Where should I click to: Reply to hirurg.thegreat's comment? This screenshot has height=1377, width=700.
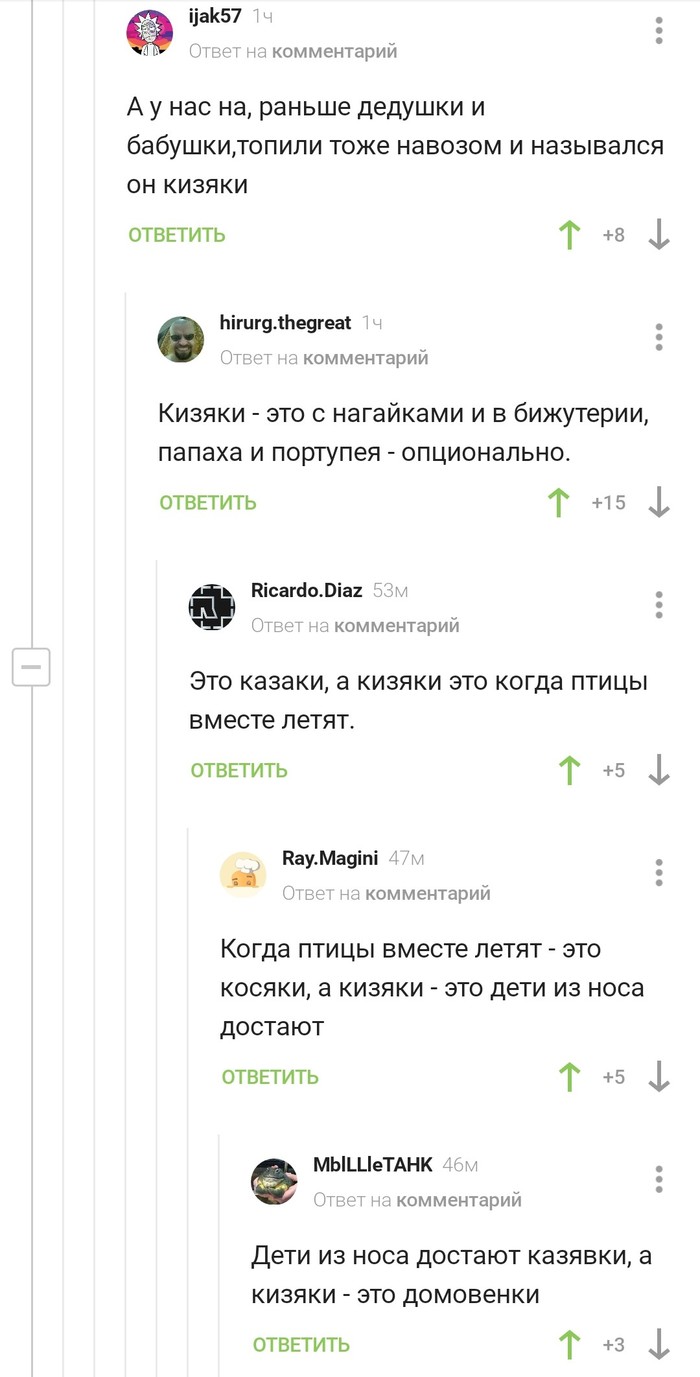point(208,502)
